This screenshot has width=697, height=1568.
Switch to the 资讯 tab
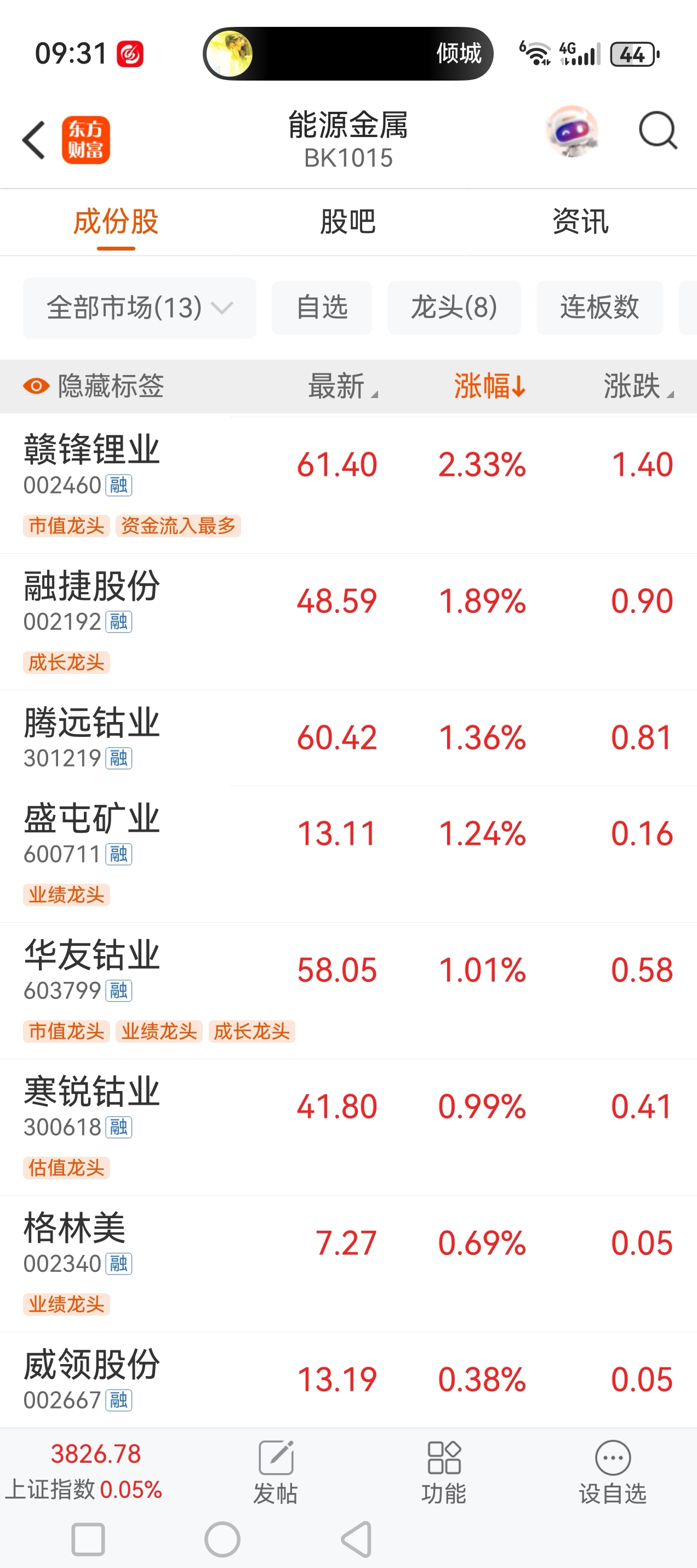(580, 221)
